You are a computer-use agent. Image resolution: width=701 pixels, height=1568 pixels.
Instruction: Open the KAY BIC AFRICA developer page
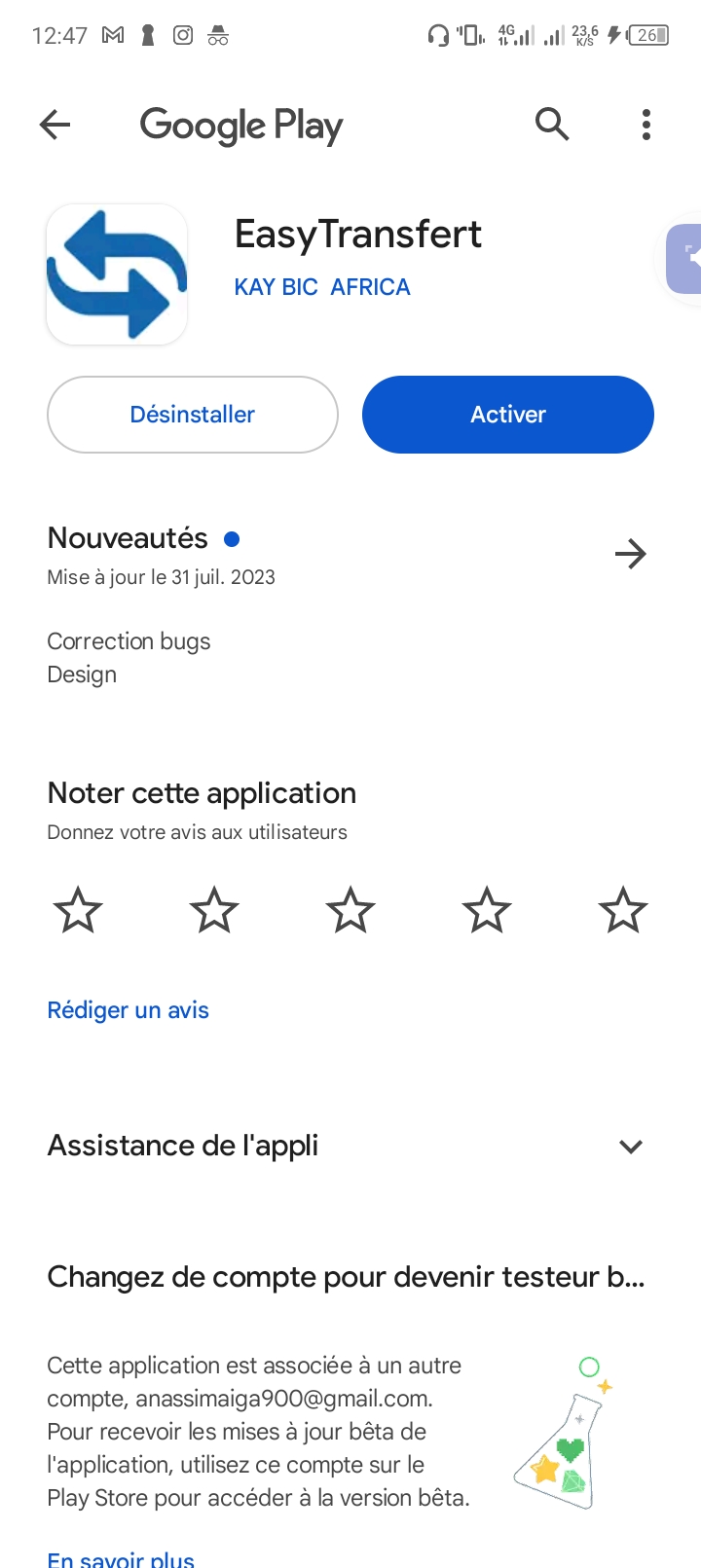321,287
